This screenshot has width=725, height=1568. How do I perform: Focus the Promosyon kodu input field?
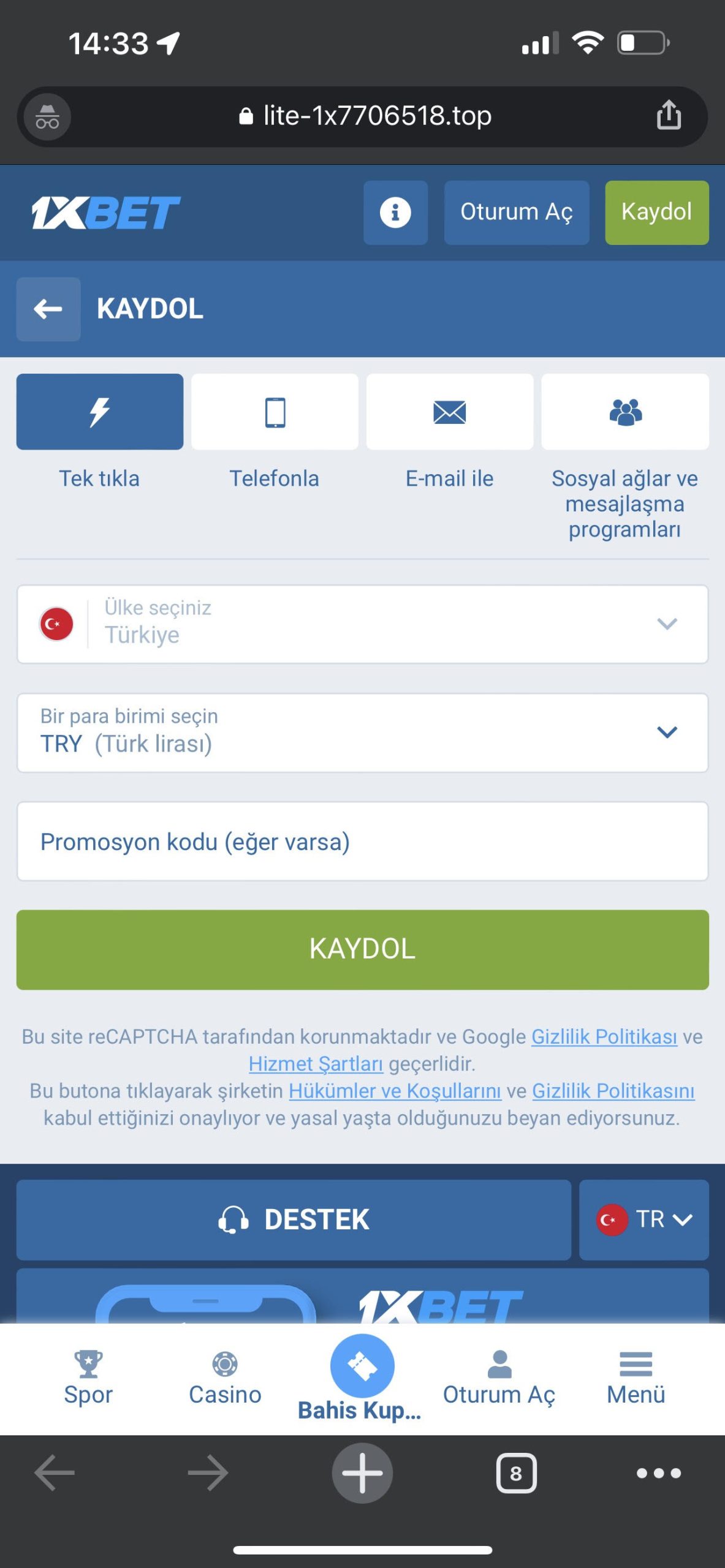362,841
